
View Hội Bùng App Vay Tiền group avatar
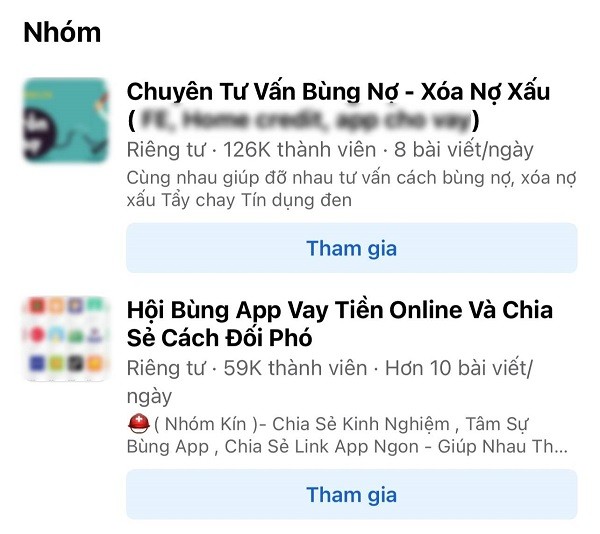(x=65, y=339)
